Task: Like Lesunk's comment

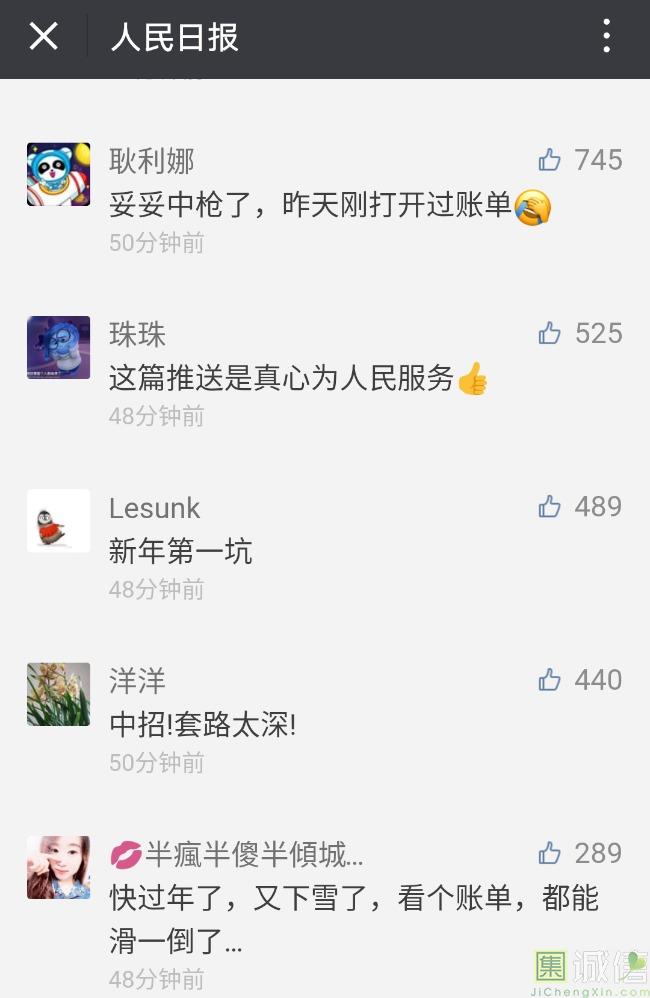Action: pos(550,507)
